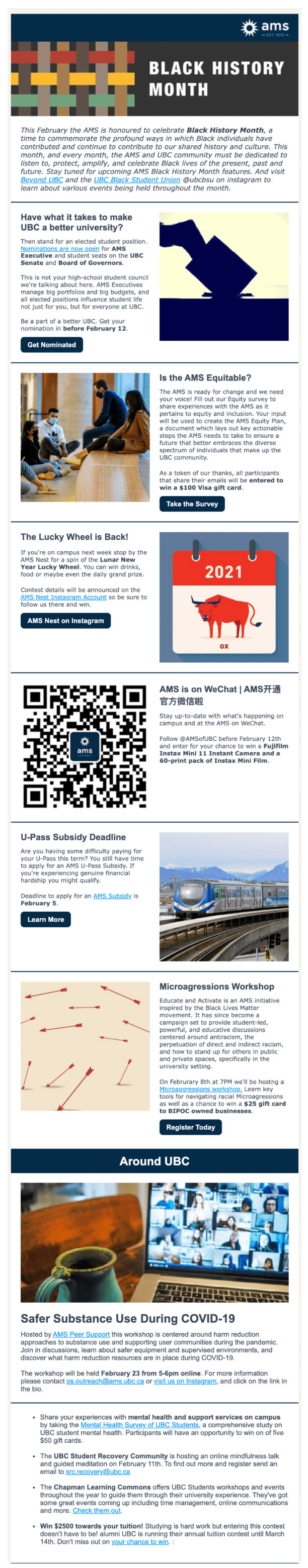Viewport: 308px width, 1568px height.
Task: Tap the Get Nominated button
Action: coord(51,345)
